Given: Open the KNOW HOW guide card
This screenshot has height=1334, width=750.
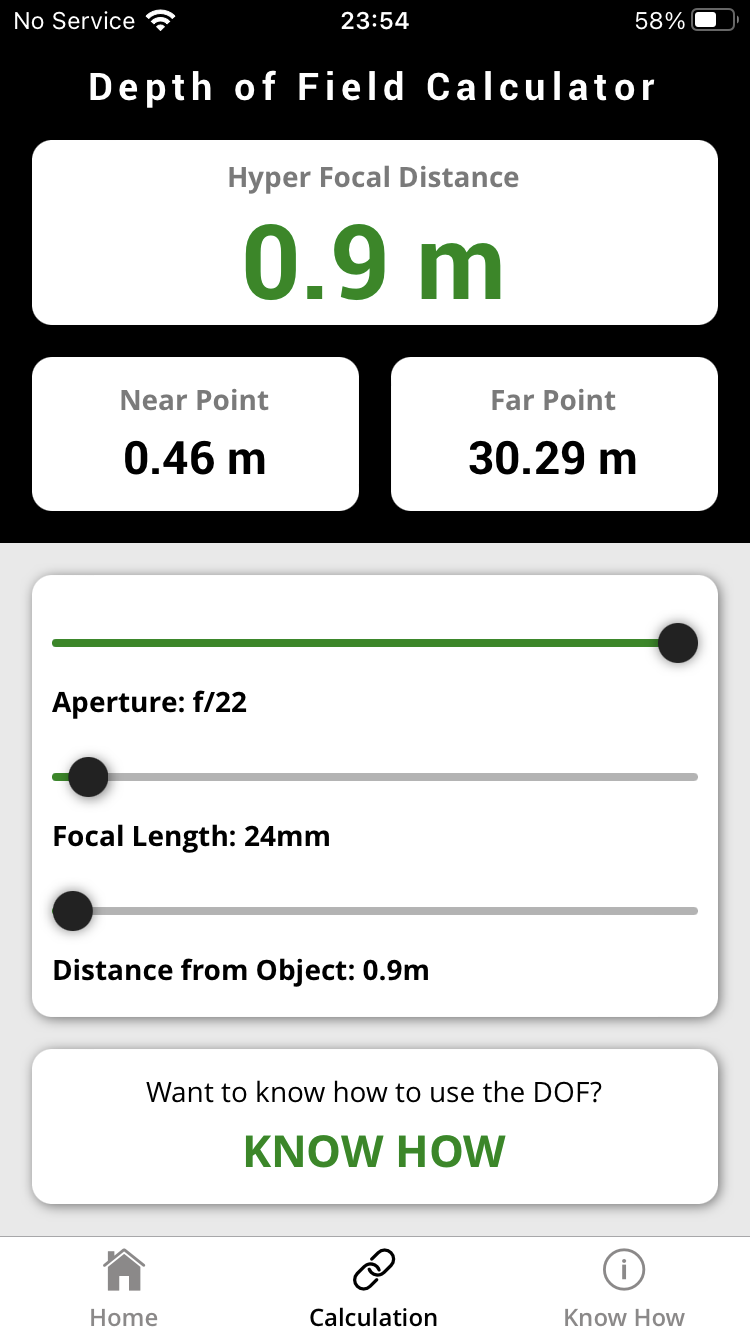Looking at the screenshot, I should click(x=375, y=1126).
